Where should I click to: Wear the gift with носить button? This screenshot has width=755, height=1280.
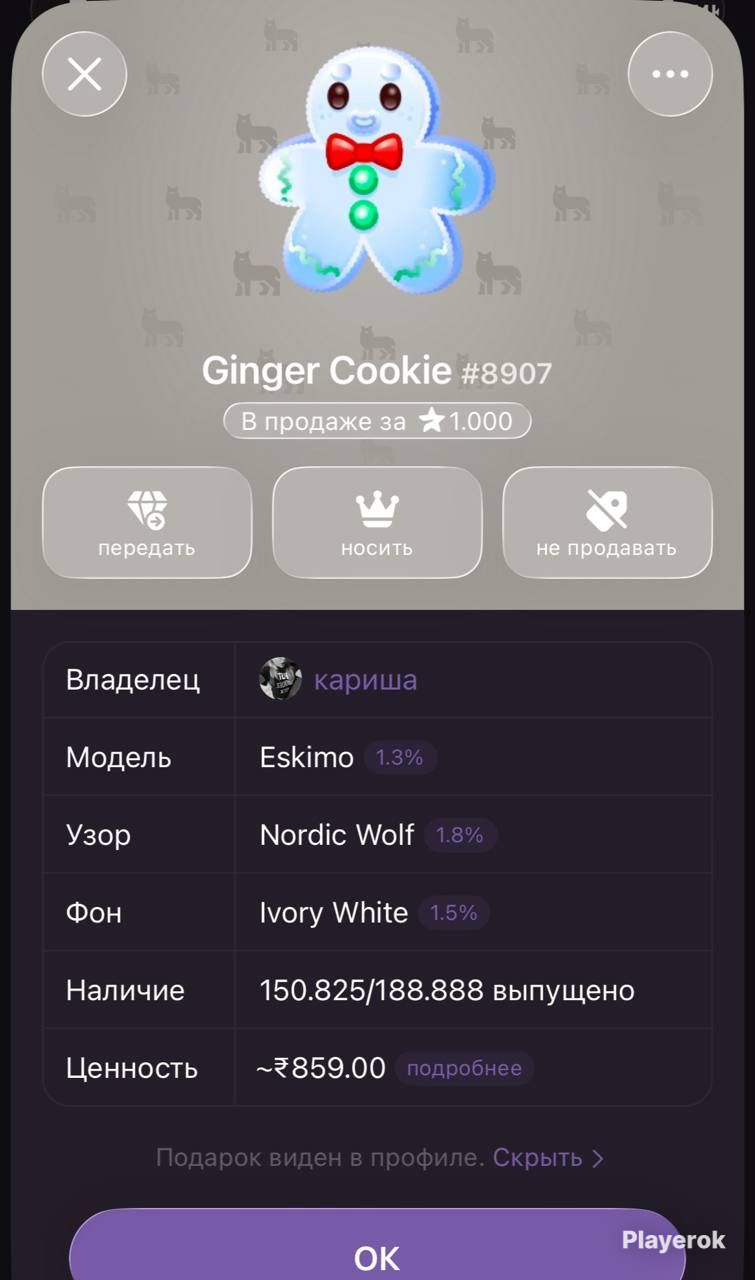[377, 522]
